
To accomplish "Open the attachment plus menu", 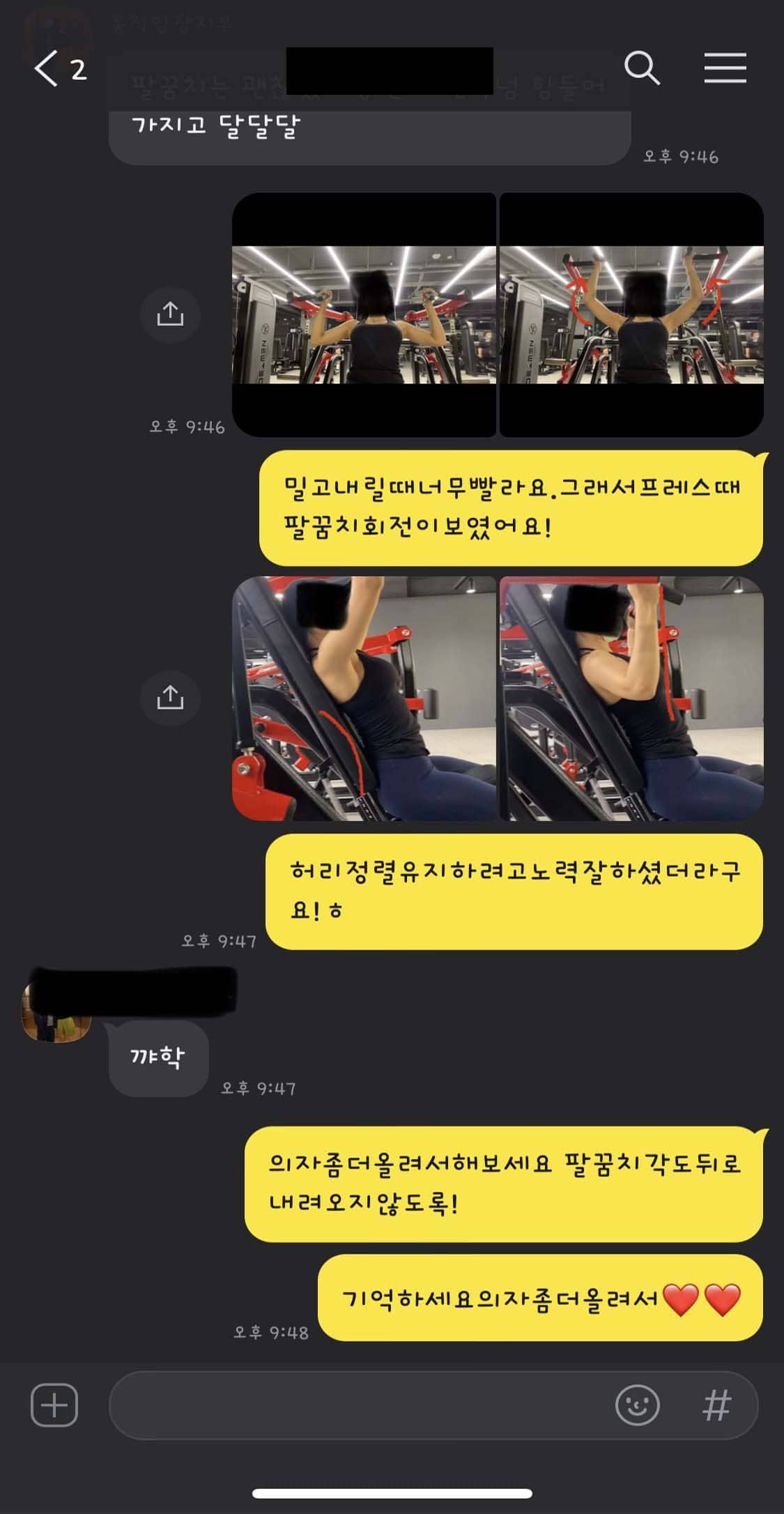I will click(54, 1405).
